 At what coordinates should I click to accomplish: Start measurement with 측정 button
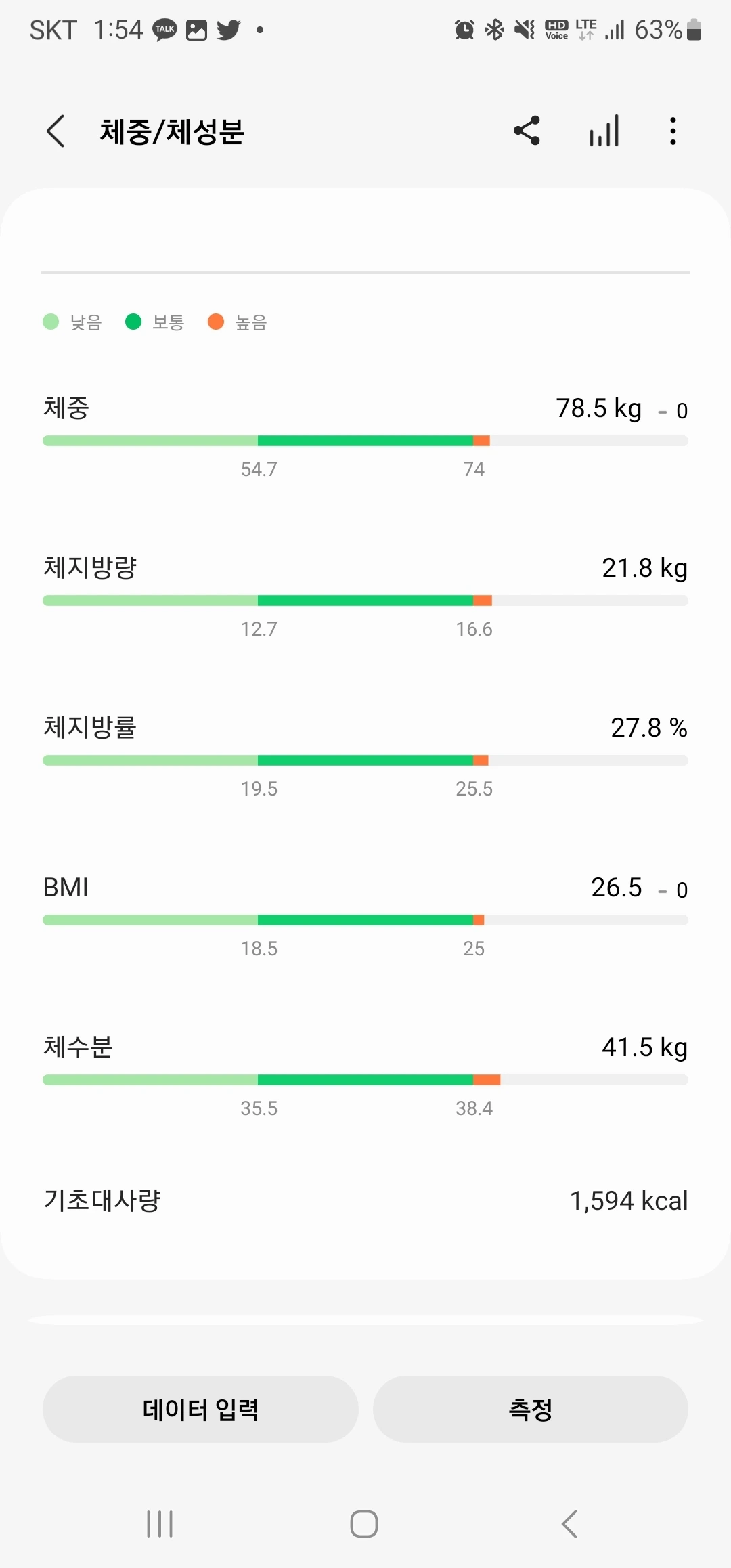tap(531, 1409)
